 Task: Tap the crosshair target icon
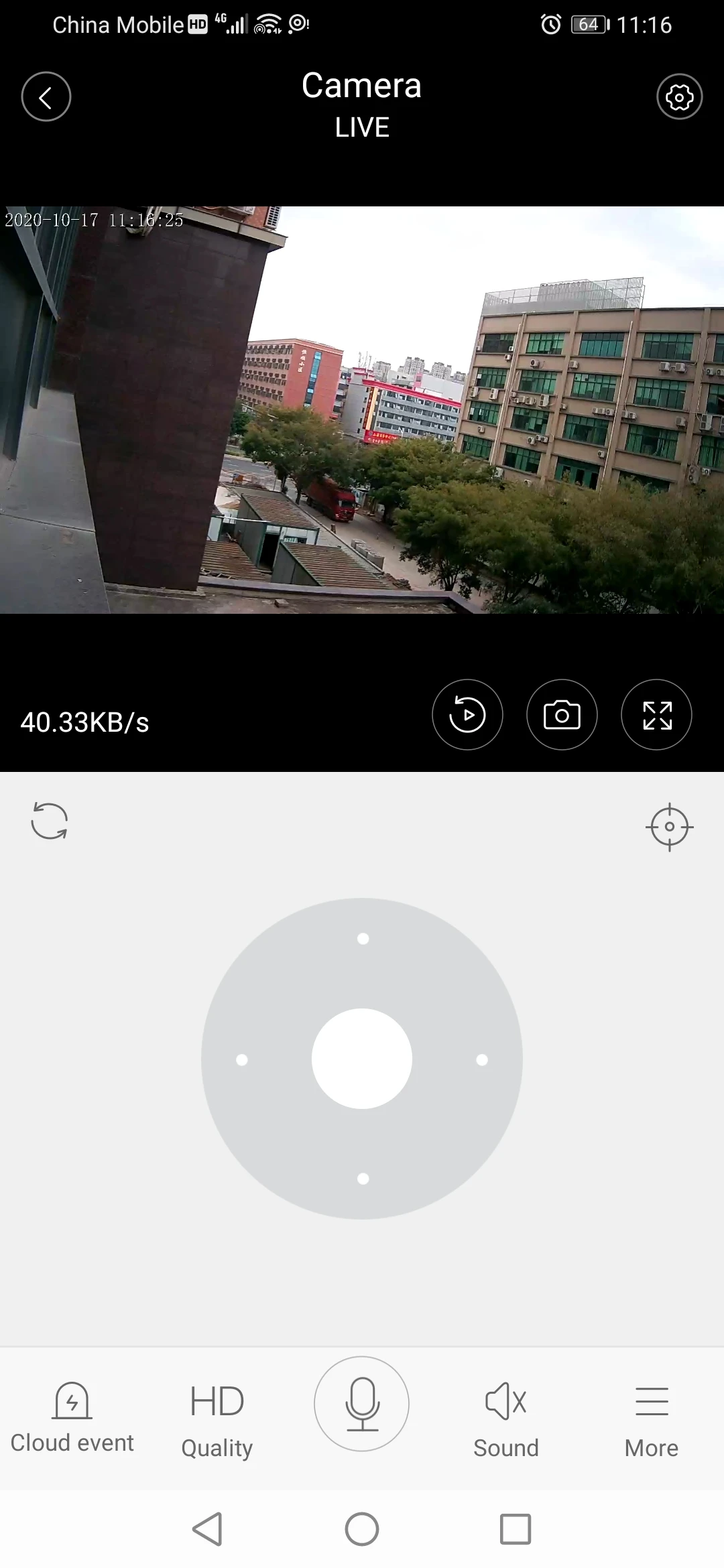point(669,827)
